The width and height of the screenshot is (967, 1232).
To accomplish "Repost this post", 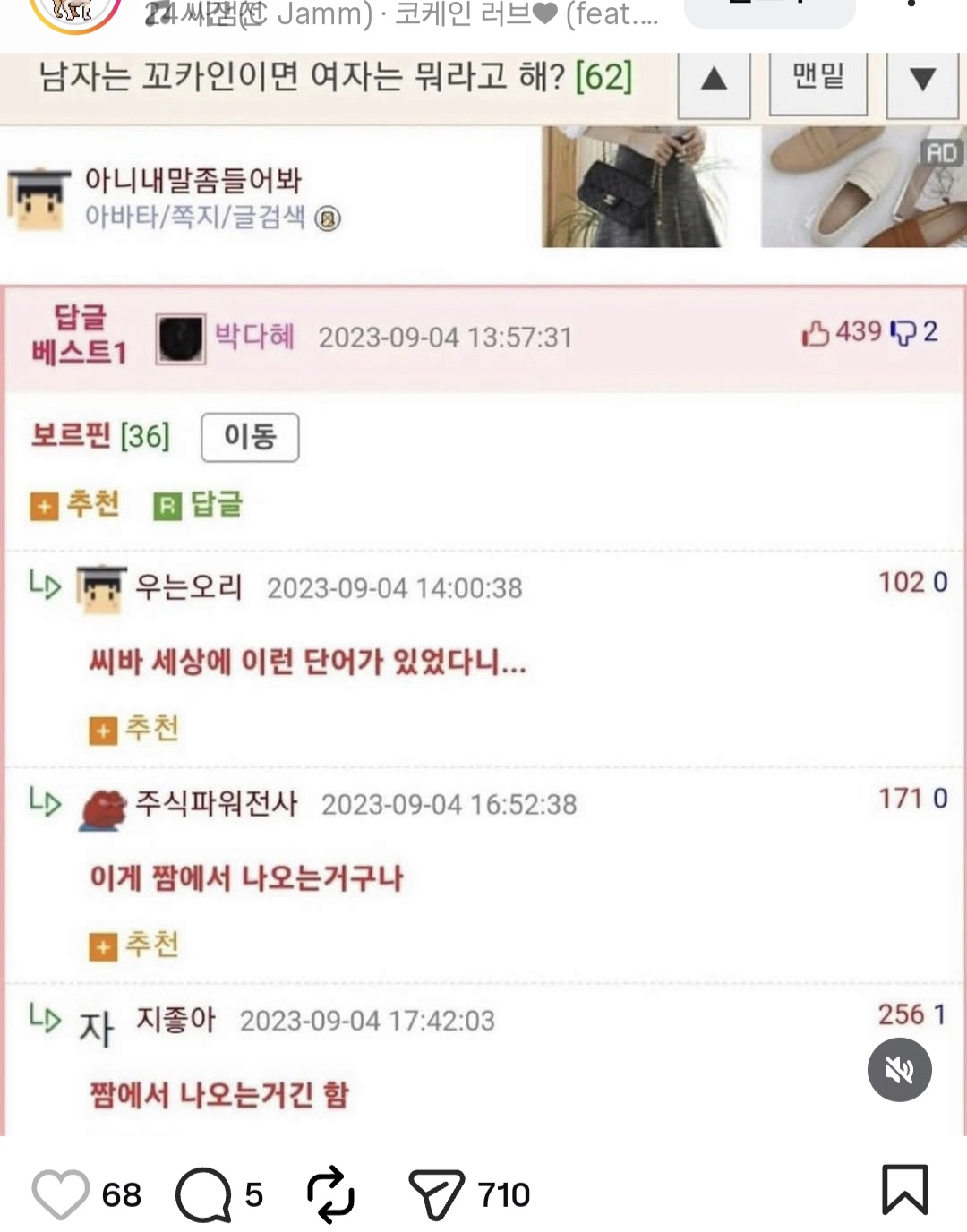I will tap(330, 1194).
